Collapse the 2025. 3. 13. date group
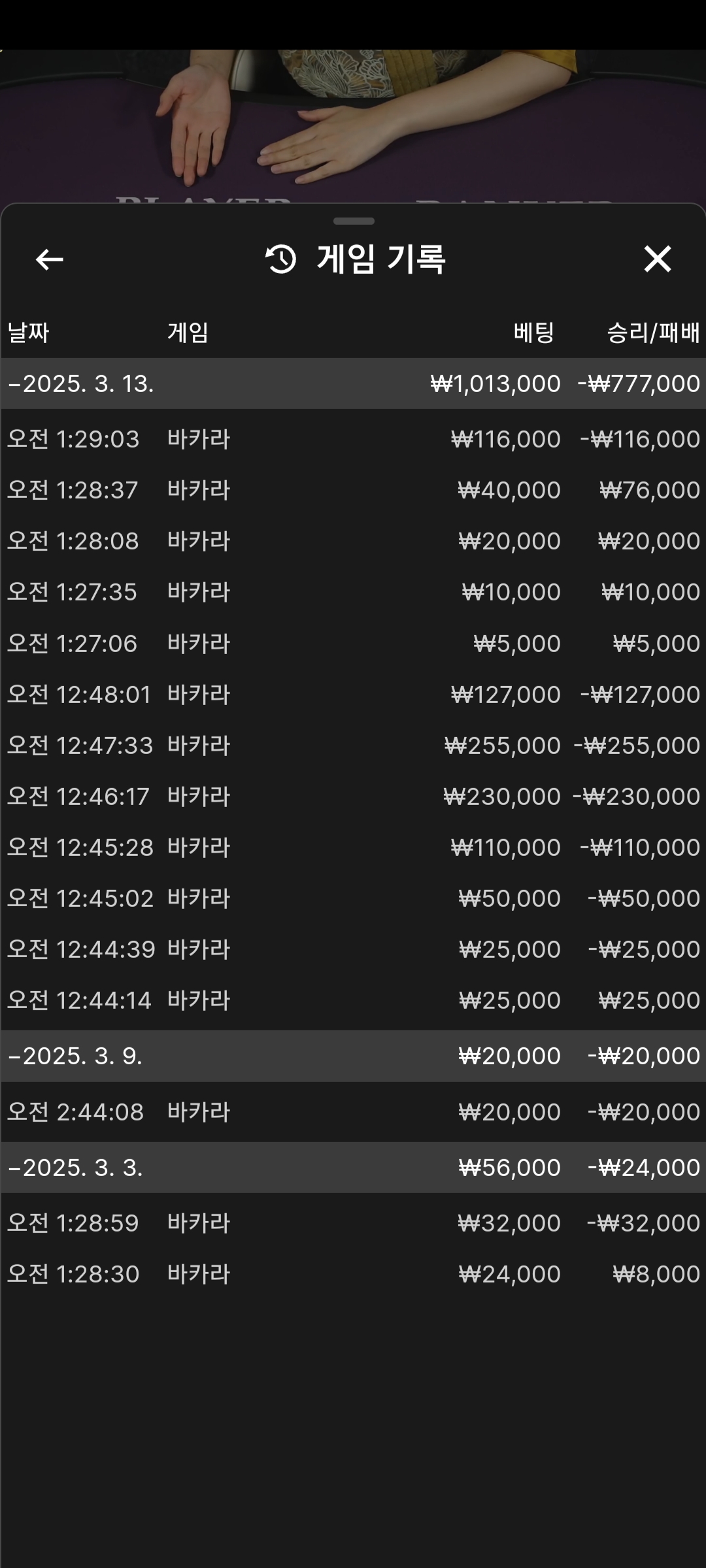Screen dimensions: 706x1568 pyautogui.click(x=82, y=384)
